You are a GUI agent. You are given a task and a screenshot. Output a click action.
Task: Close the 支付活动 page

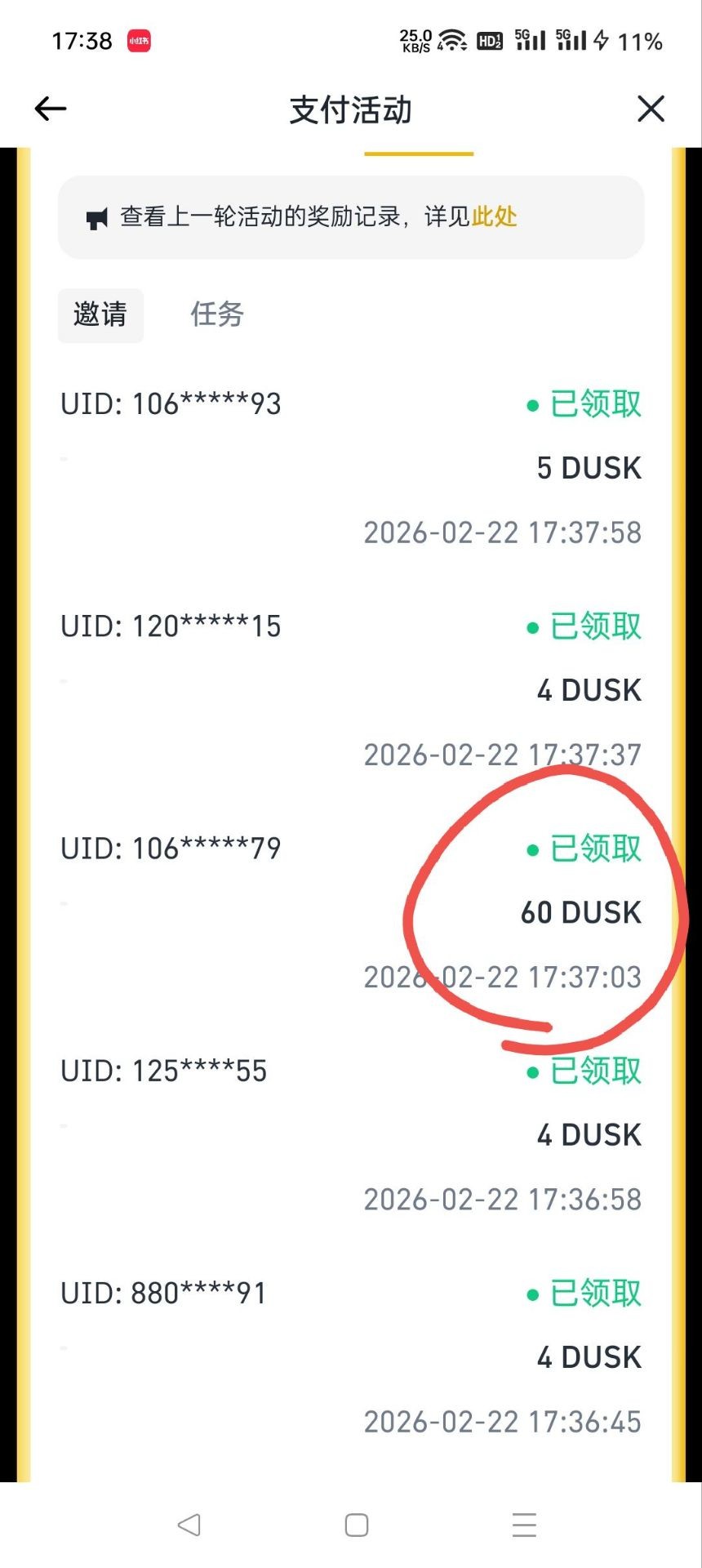coord(651,109)
